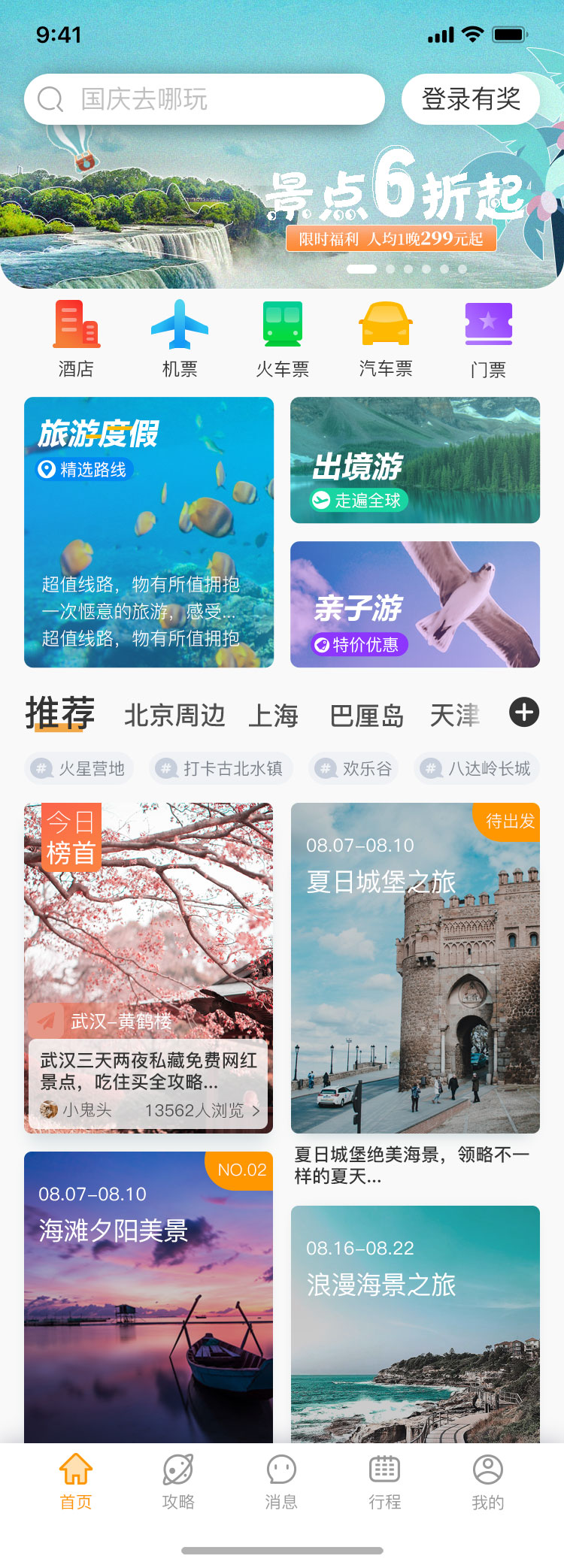Open the 出境游 card

point(415,460)
